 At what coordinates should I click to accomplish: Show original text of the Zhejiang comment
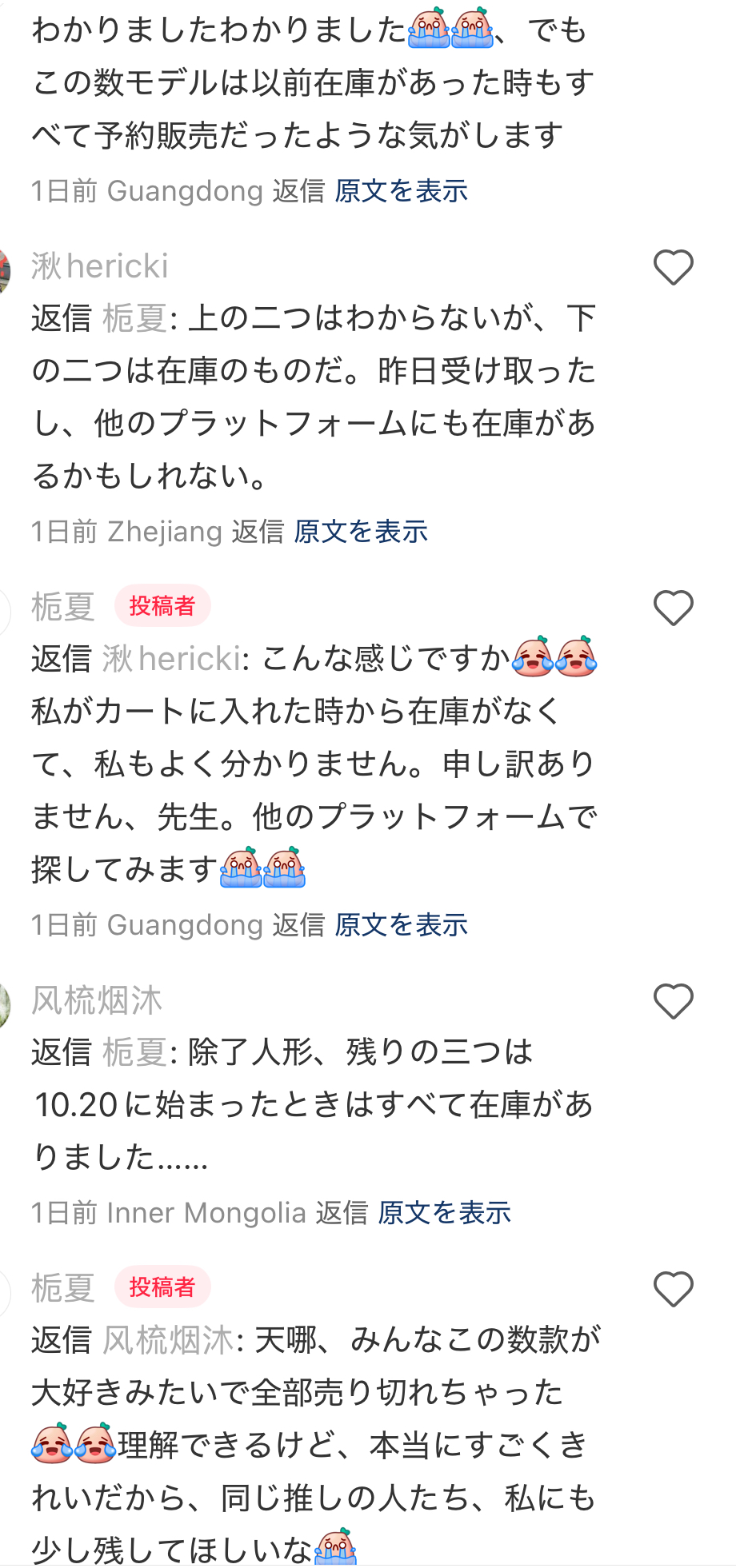tap(361, 532)
